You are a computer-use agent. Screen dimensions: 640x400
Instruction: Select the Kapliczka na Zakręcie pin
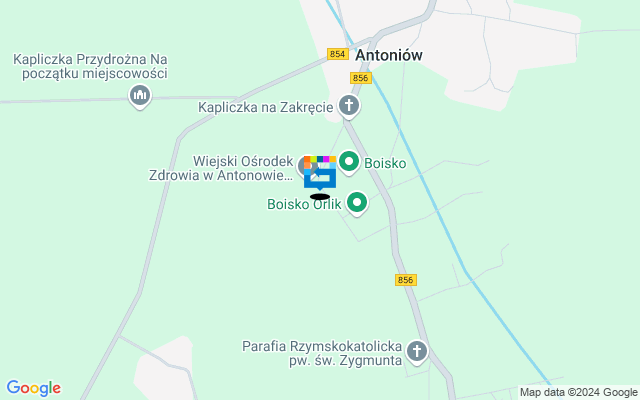pos(348,105)
